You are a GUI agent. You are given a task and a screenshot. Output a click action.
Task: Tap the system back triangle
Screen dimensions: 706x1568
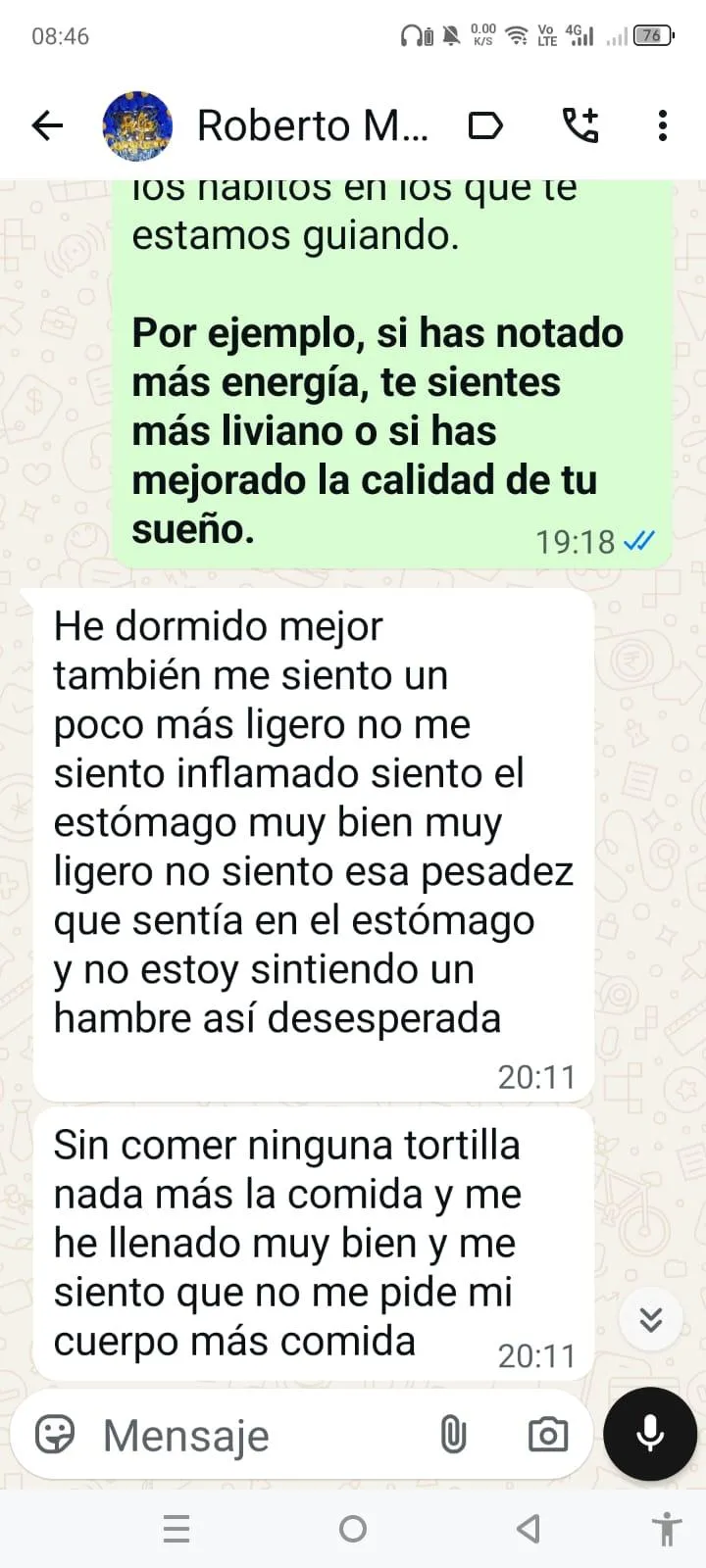pos(529,1529)
